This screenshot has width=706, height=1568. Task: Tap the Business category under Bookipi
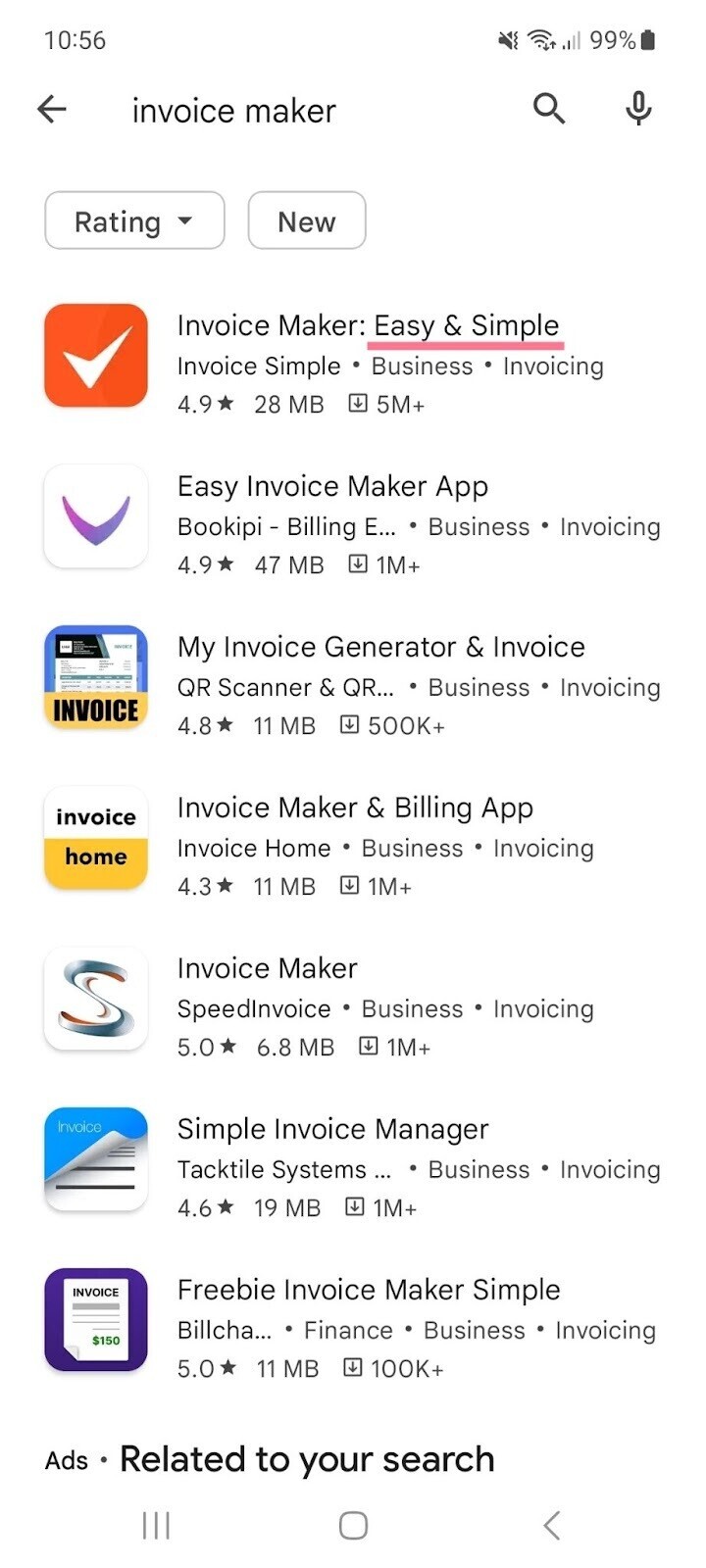(x=478, y=526)
